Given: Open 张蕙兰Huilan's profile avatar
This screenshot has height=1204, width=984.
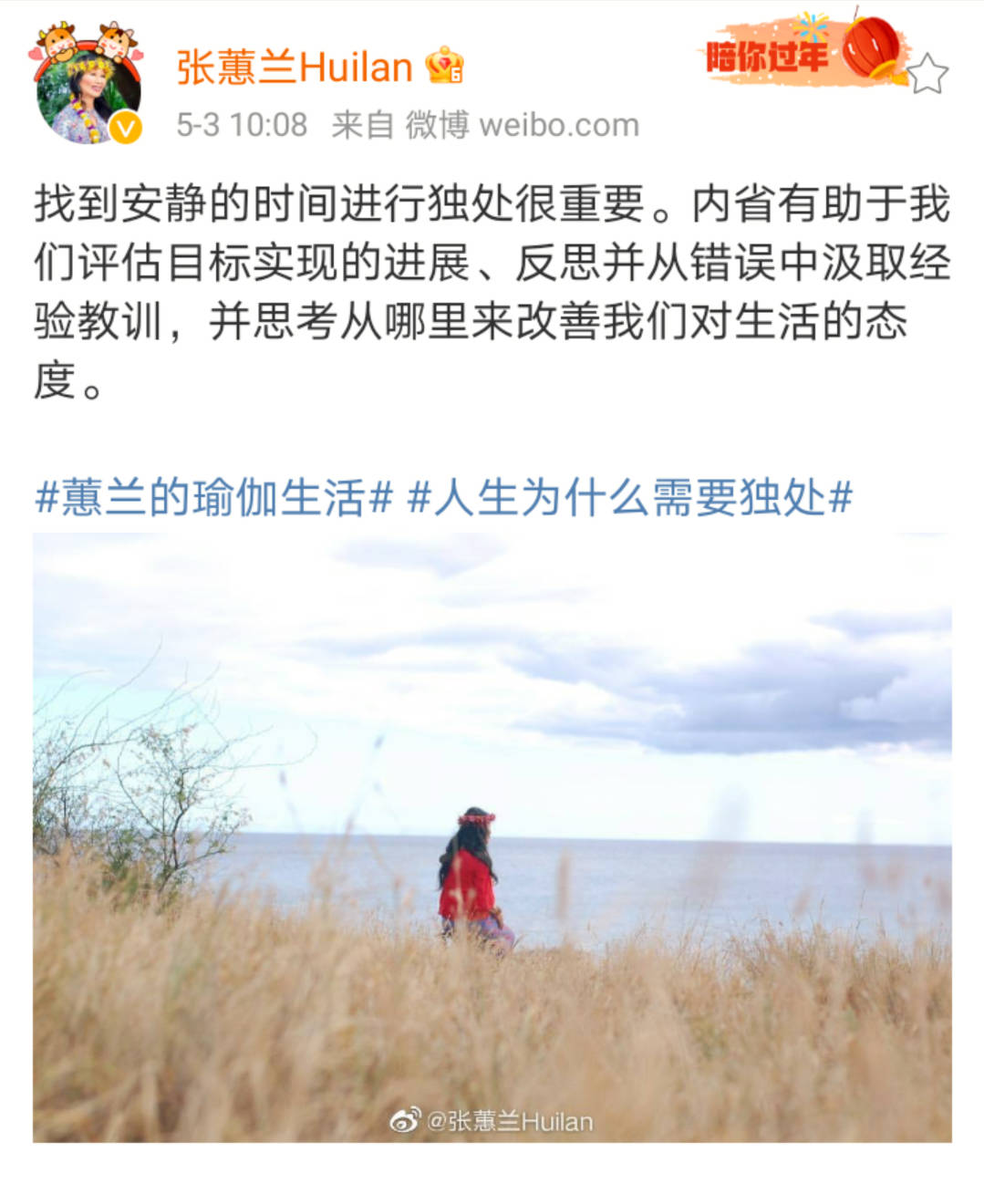Looking at the screenshot, I should pyautogui.click(x=88, y=93).
